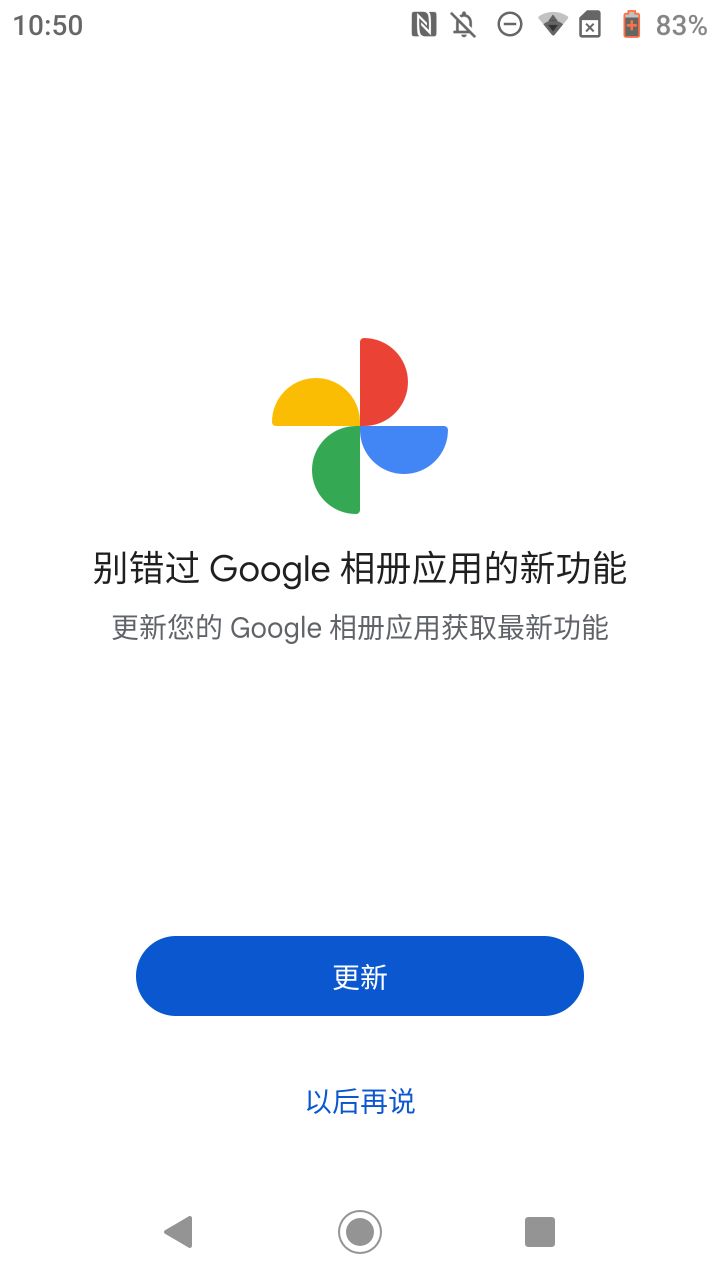Viewport: 720px width, 1280px height.
Task: Tap the blue 更新 button
Action: pos(360,976)
